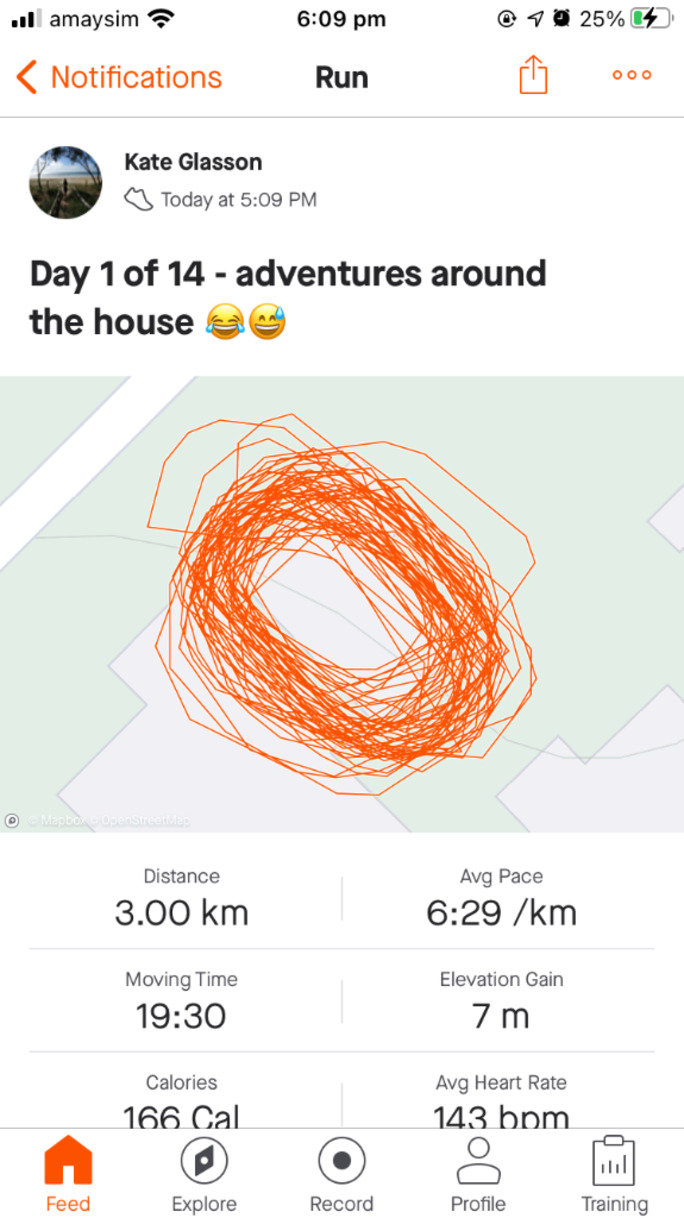Switch to the Feed tab

(x=68, y=1176)
